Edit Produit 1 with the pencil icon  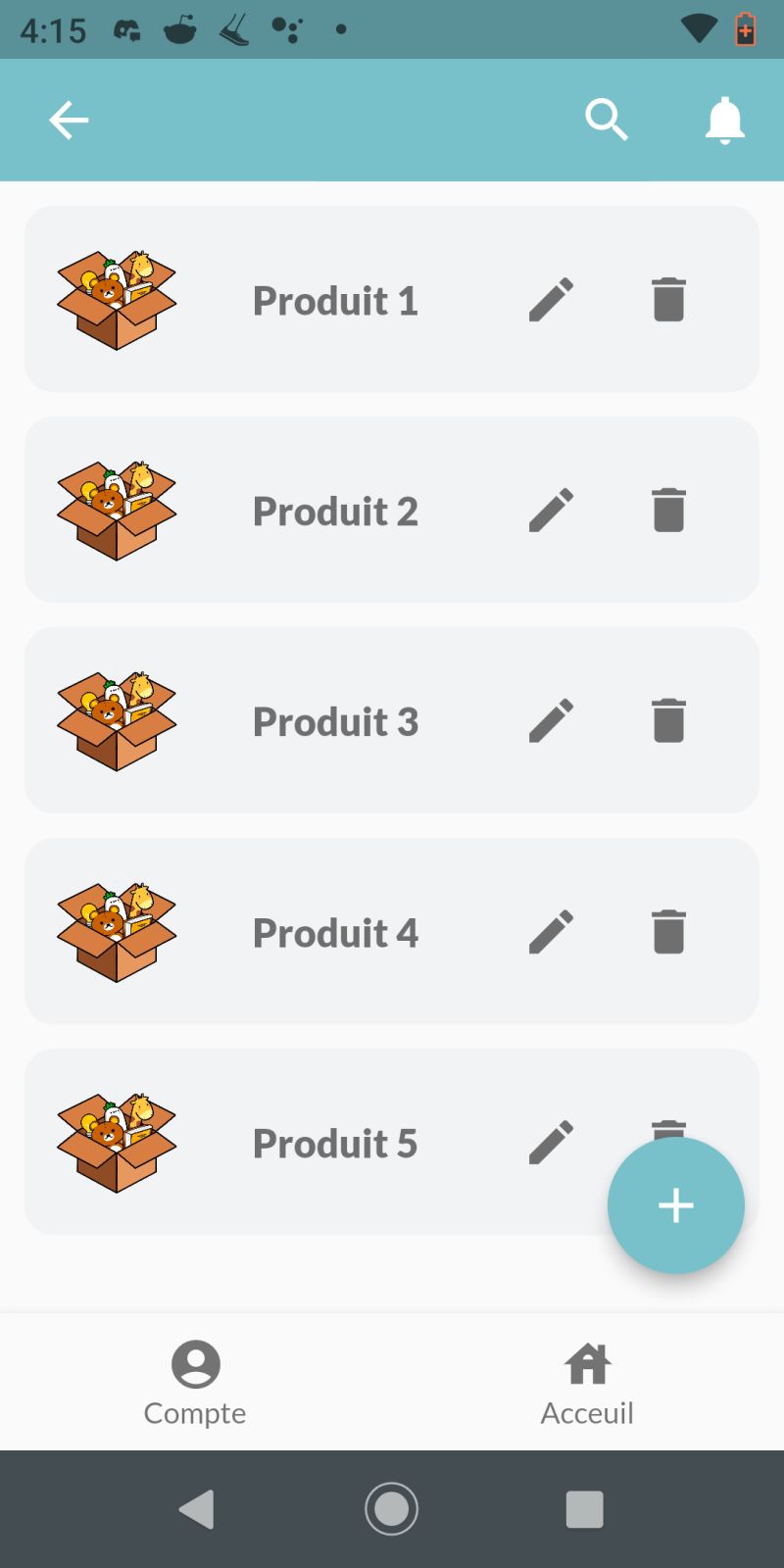(x=551, y=300)
